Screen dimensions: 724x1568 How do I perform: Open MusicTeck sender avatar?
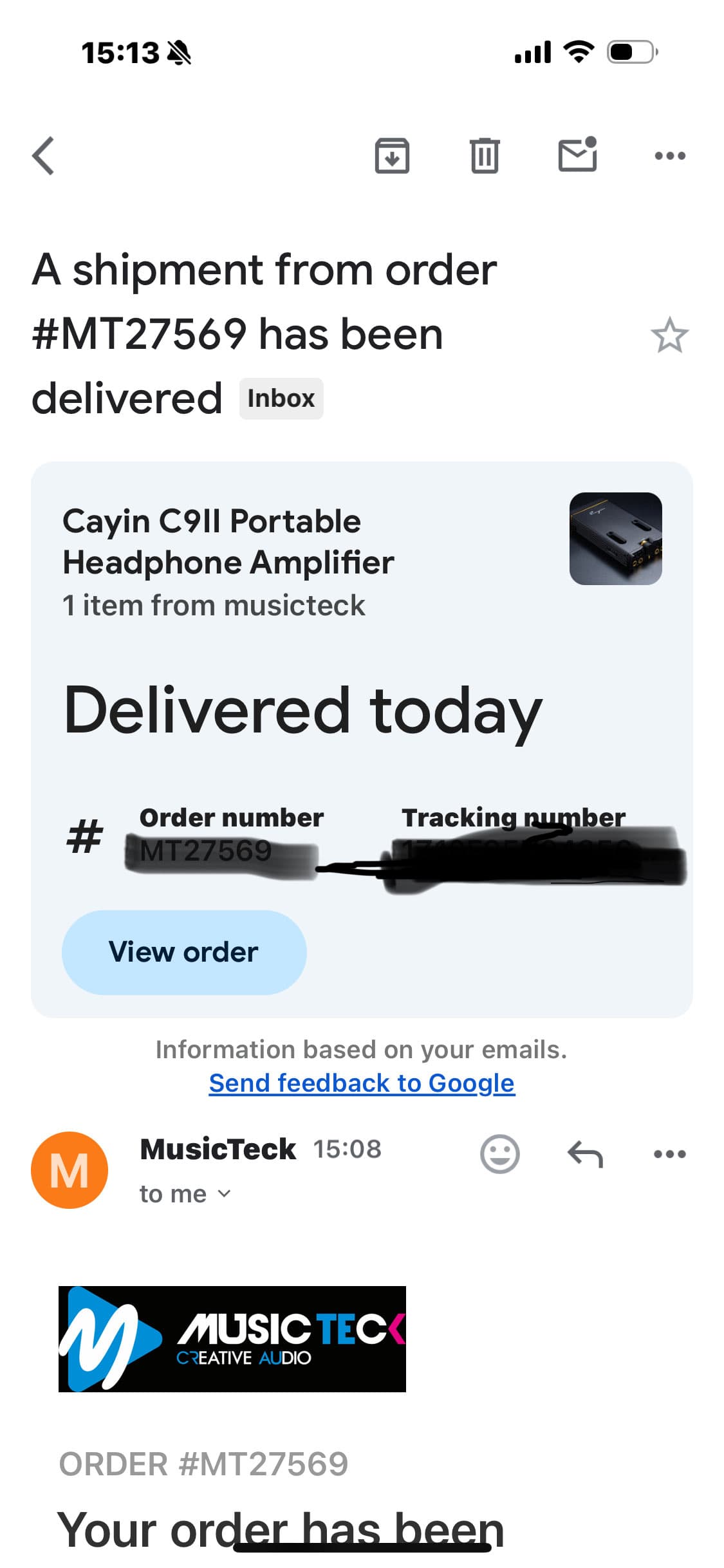70,1170
